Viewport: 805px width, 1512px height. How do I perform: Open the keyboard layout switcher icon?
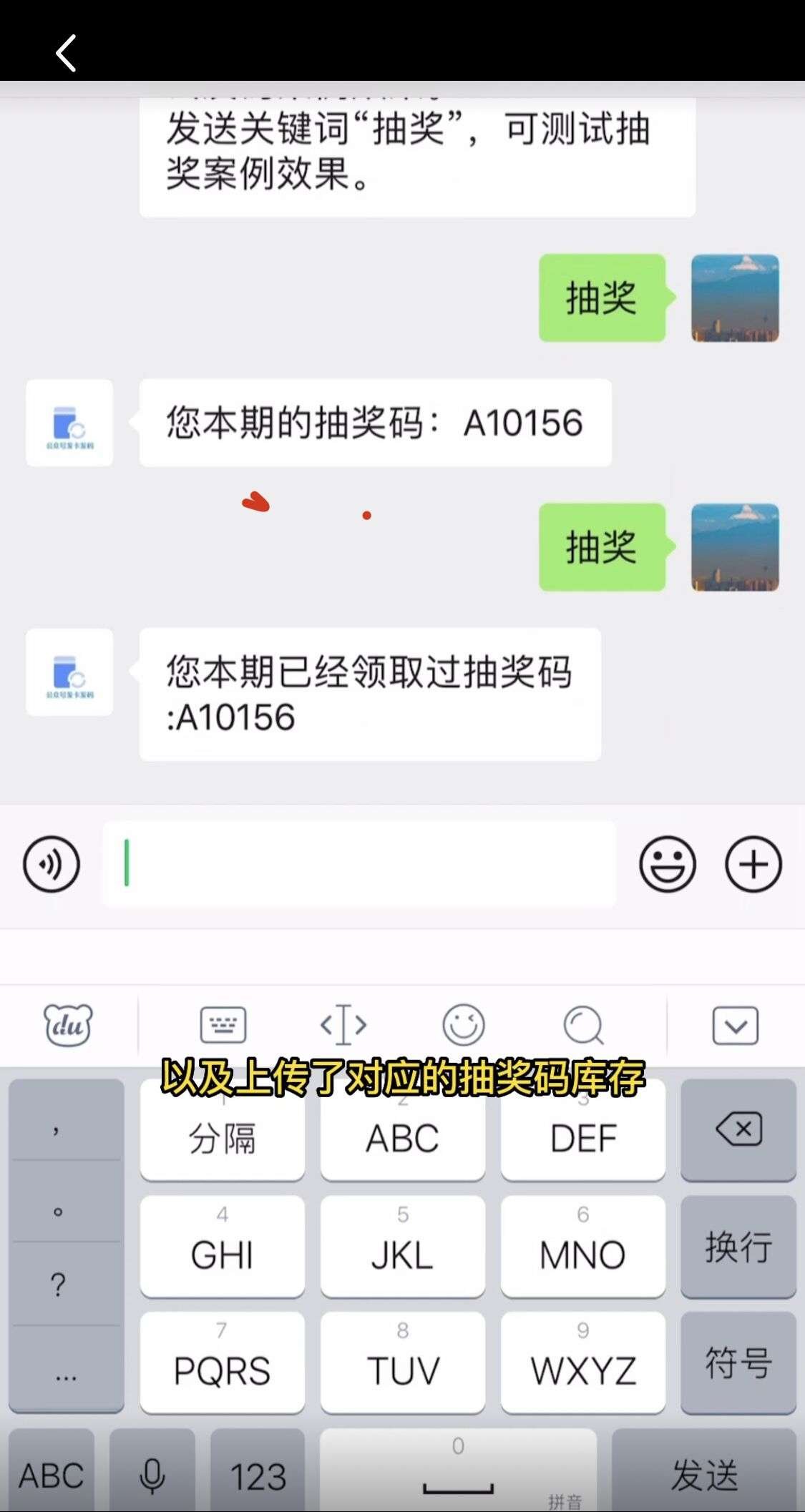(x=222, y=1024)
